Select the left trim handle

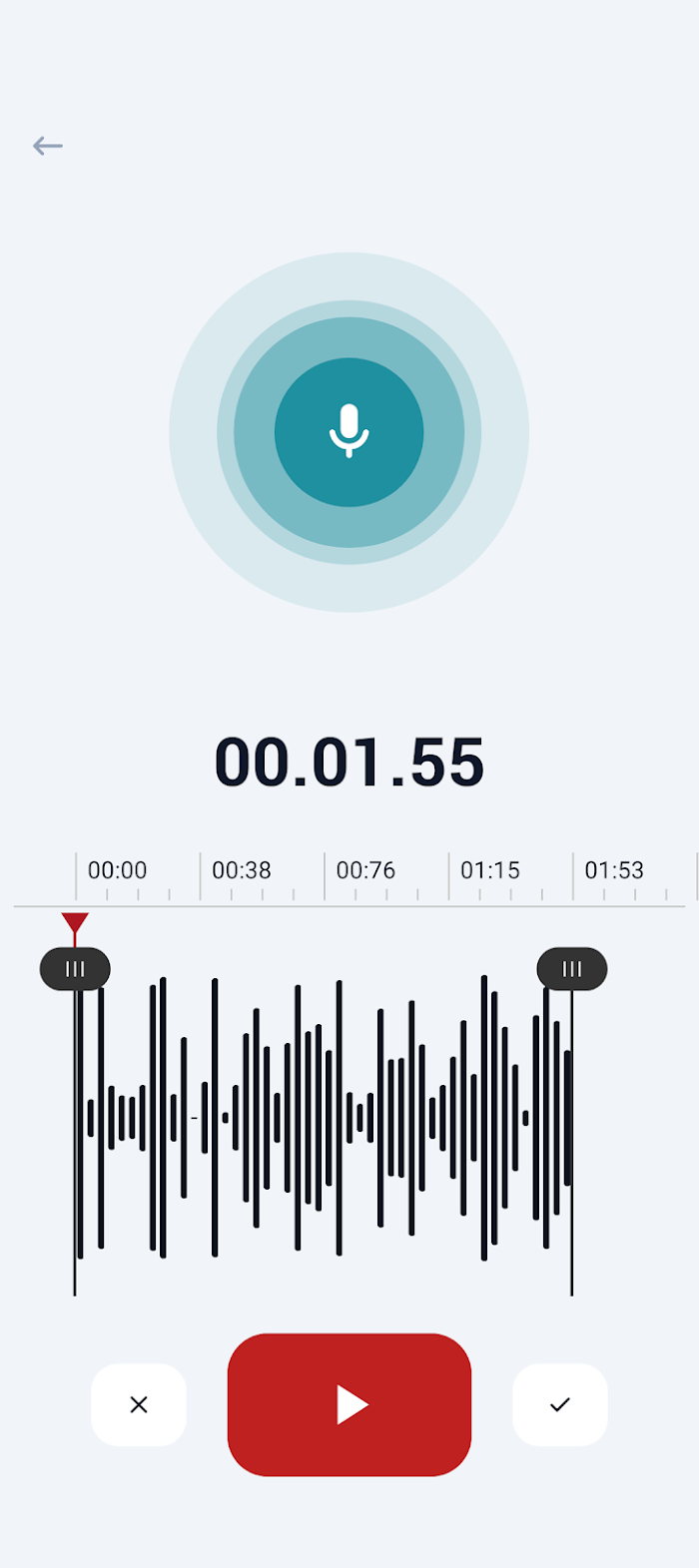[x=75, y=969]
